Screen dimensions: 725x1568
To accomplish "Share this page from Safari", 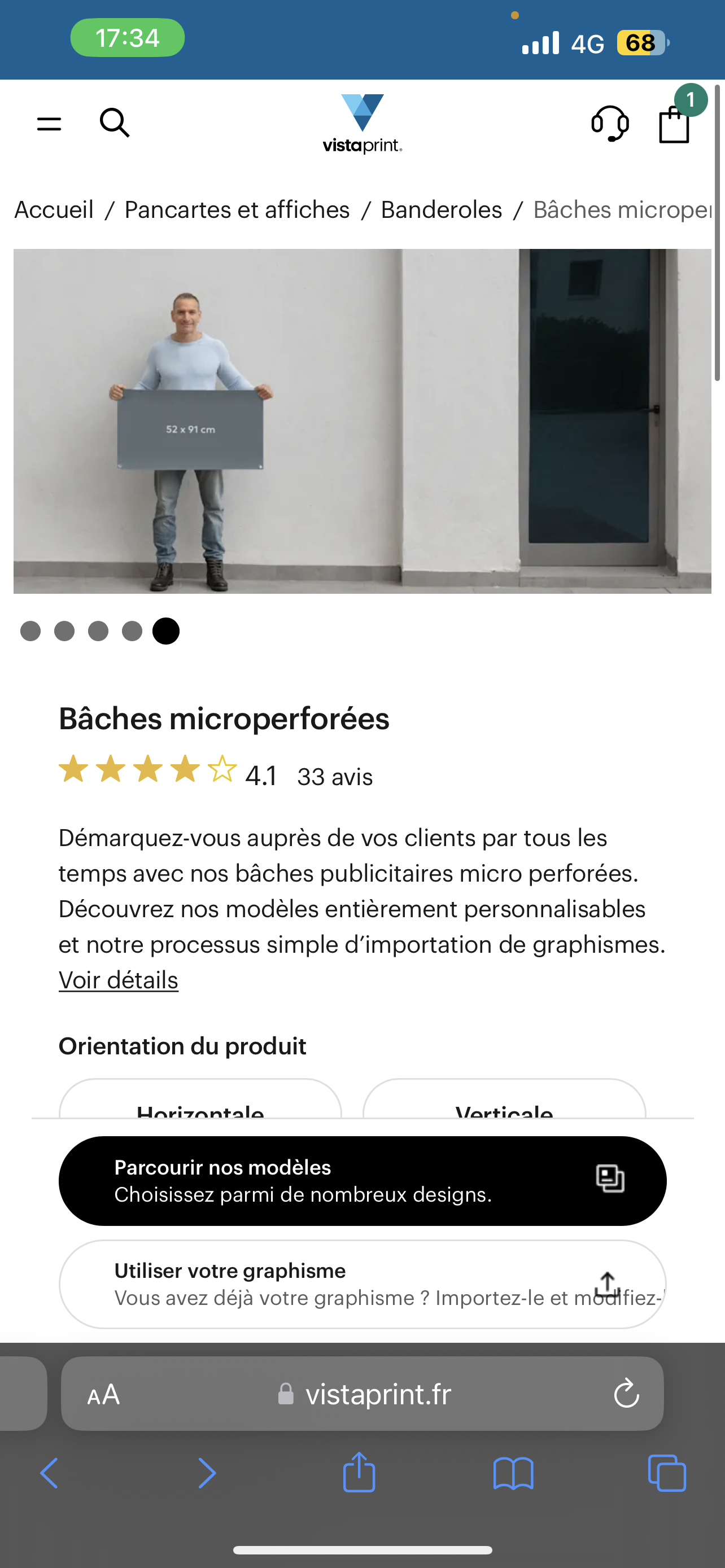I will [x=359, y=1474].
